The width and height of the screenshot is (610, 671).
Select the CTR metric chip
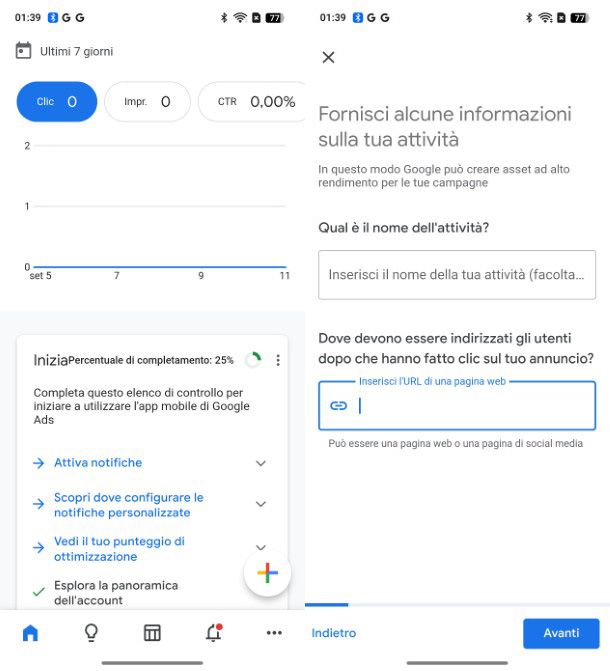[x=250, y=102]
